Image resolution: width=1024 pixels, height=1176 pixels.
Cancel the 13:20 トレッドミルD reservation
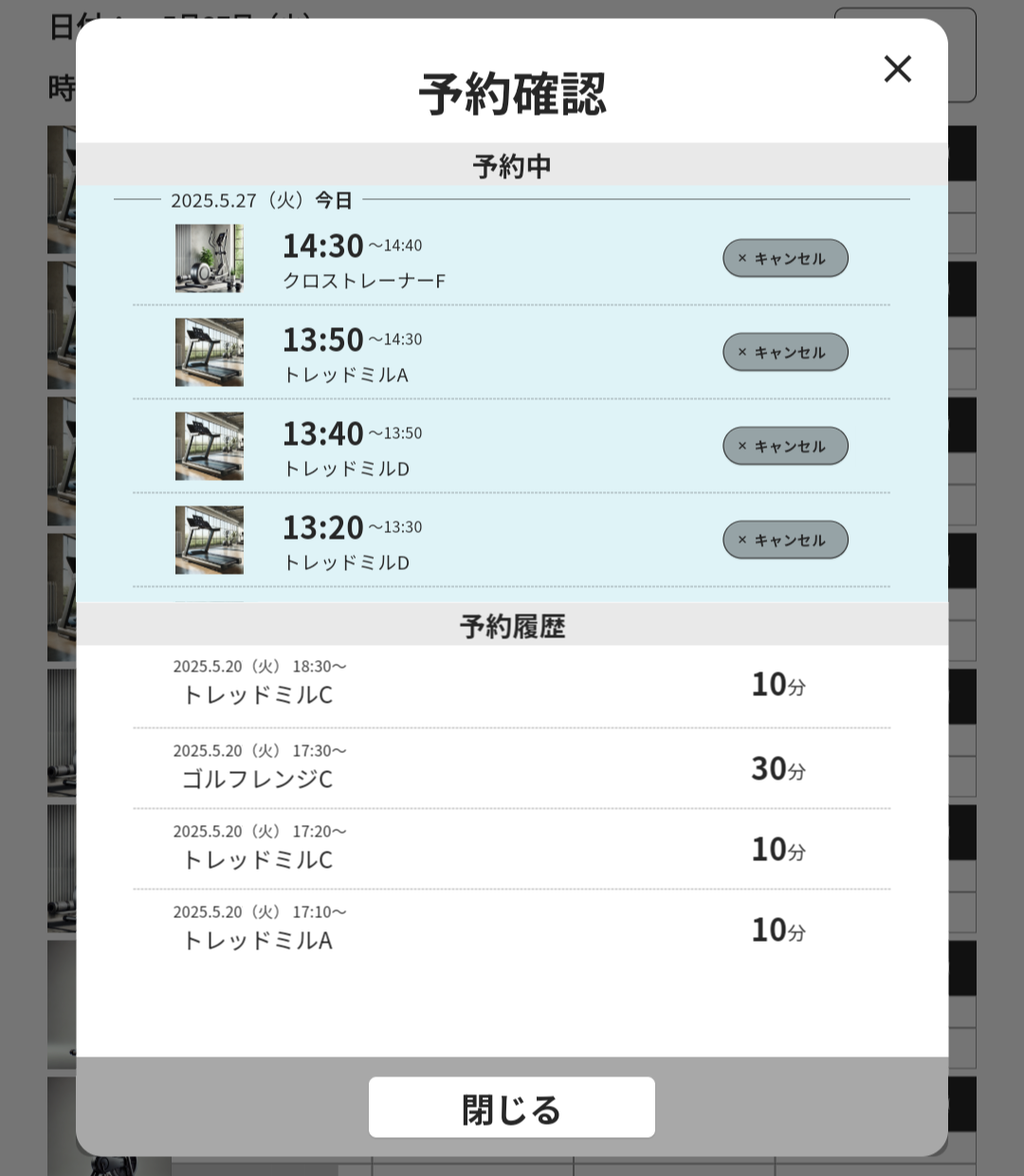tap(785, 540)
